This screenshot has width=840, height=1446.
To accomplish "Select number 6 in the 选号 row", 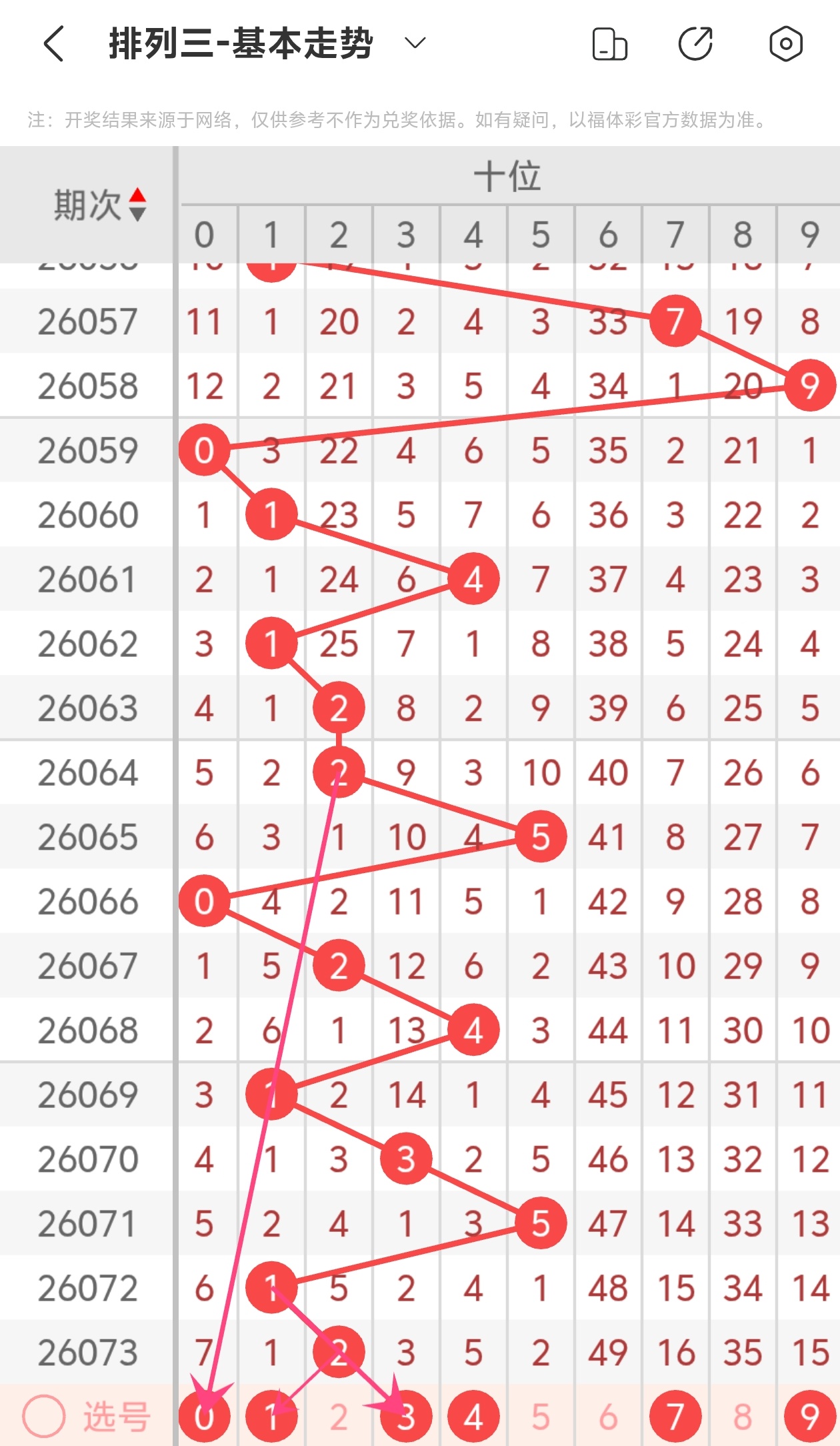I will pos(608,1417).
